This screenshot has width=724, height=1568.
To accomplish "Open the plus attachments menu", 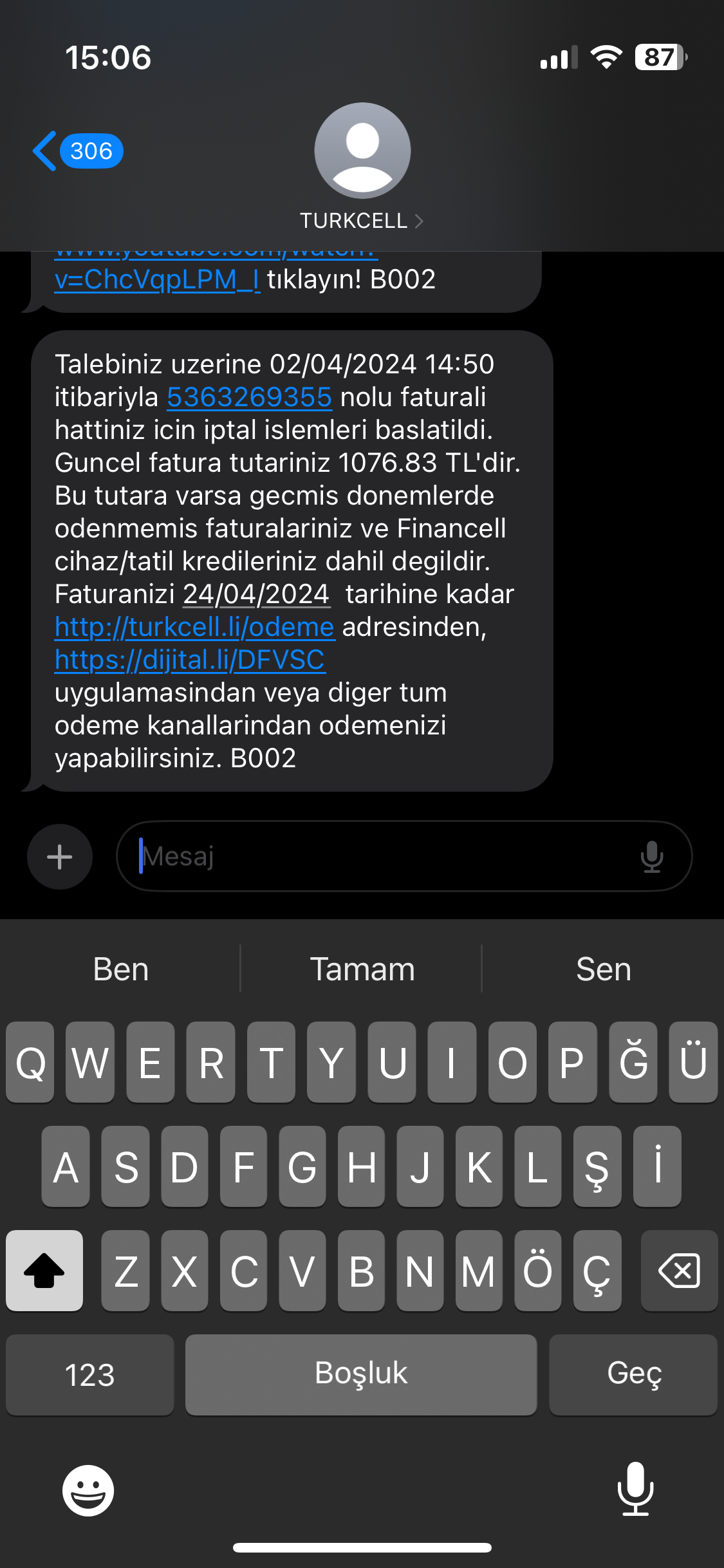I will pos(60,857).
